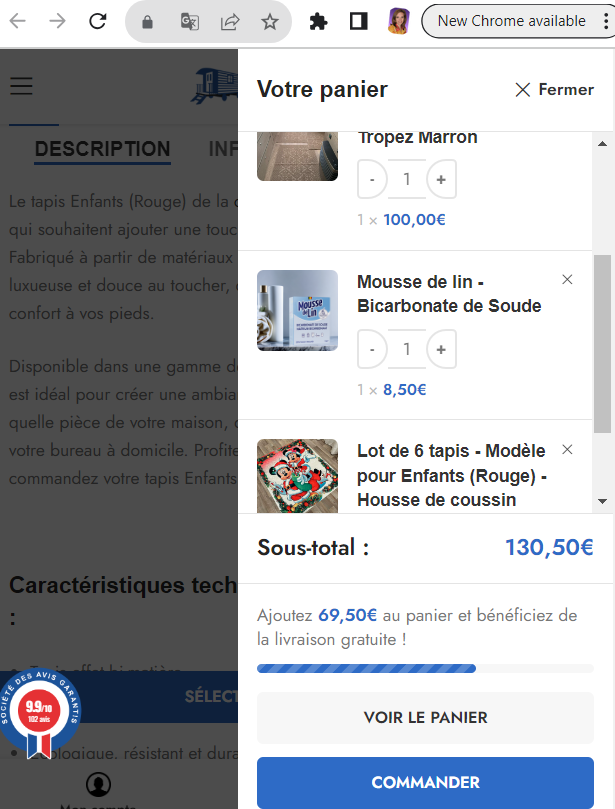Open Lot de 6 tapis product link
615x809 pixels.
click(451, 475)
